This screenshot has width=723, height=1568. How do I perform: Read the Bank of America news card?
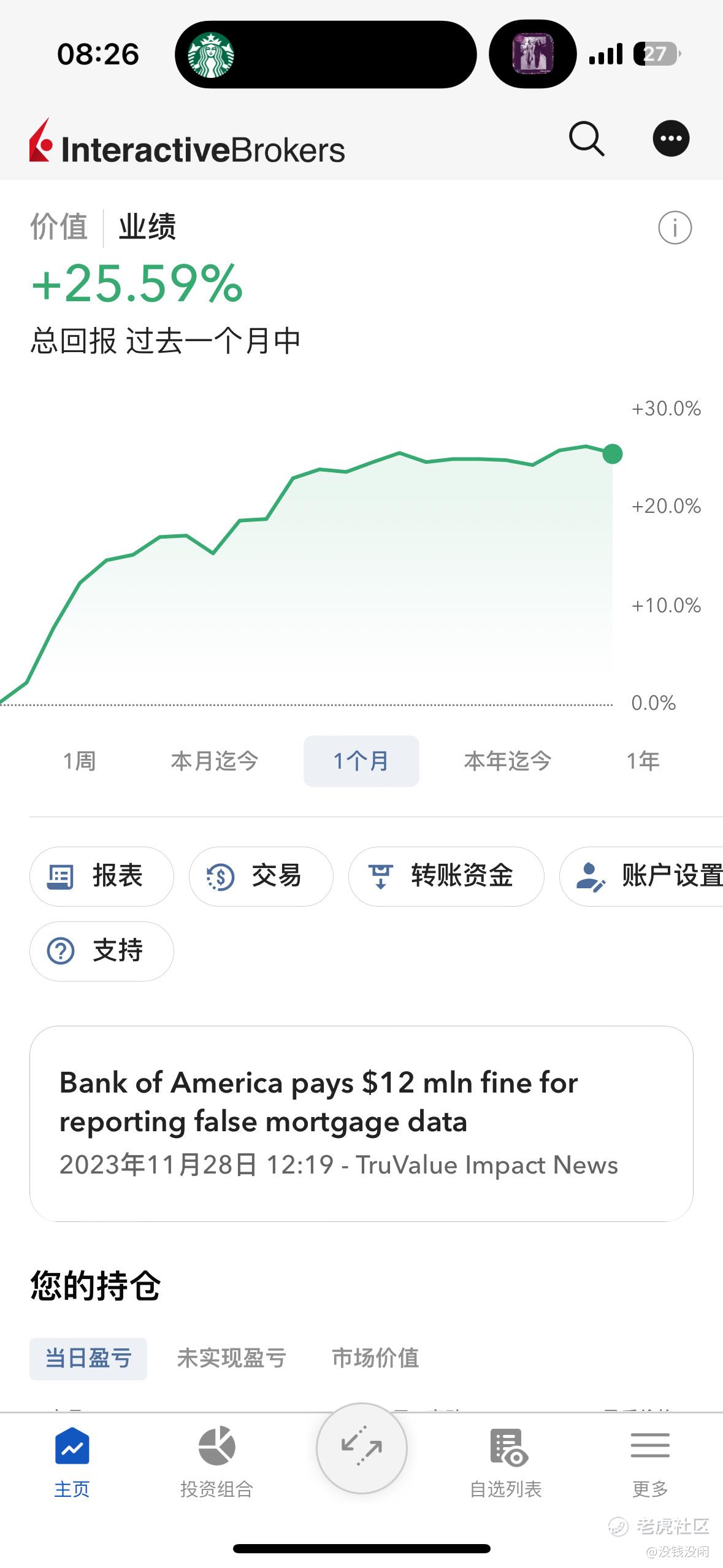(x=361, y=1123)
